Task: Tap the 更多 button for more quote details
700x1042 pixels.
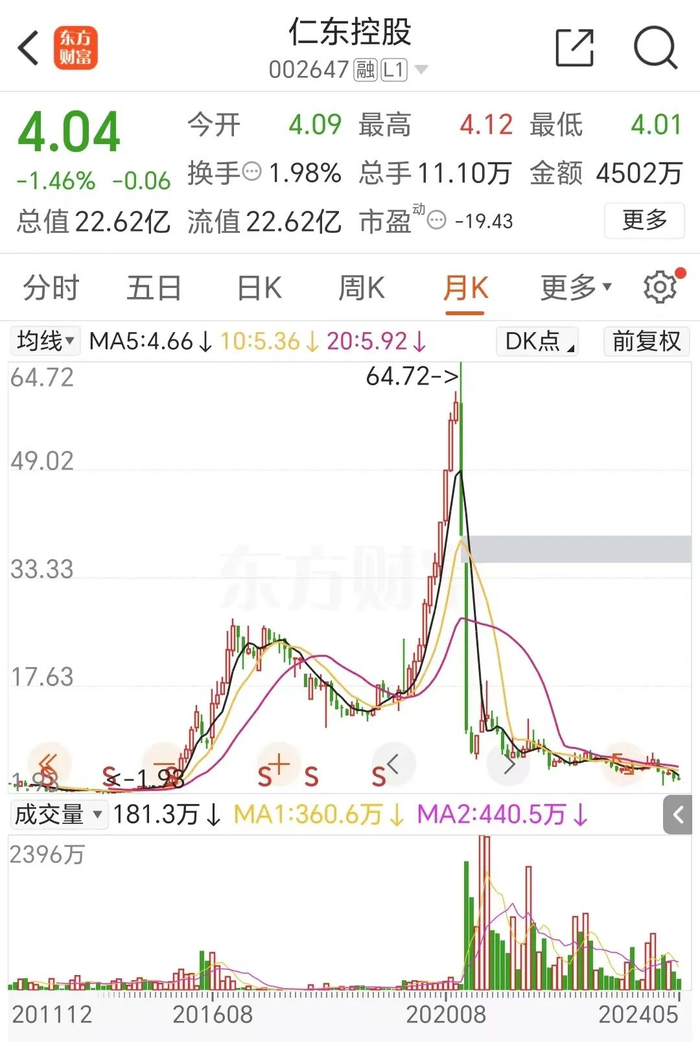Action: 644,220
